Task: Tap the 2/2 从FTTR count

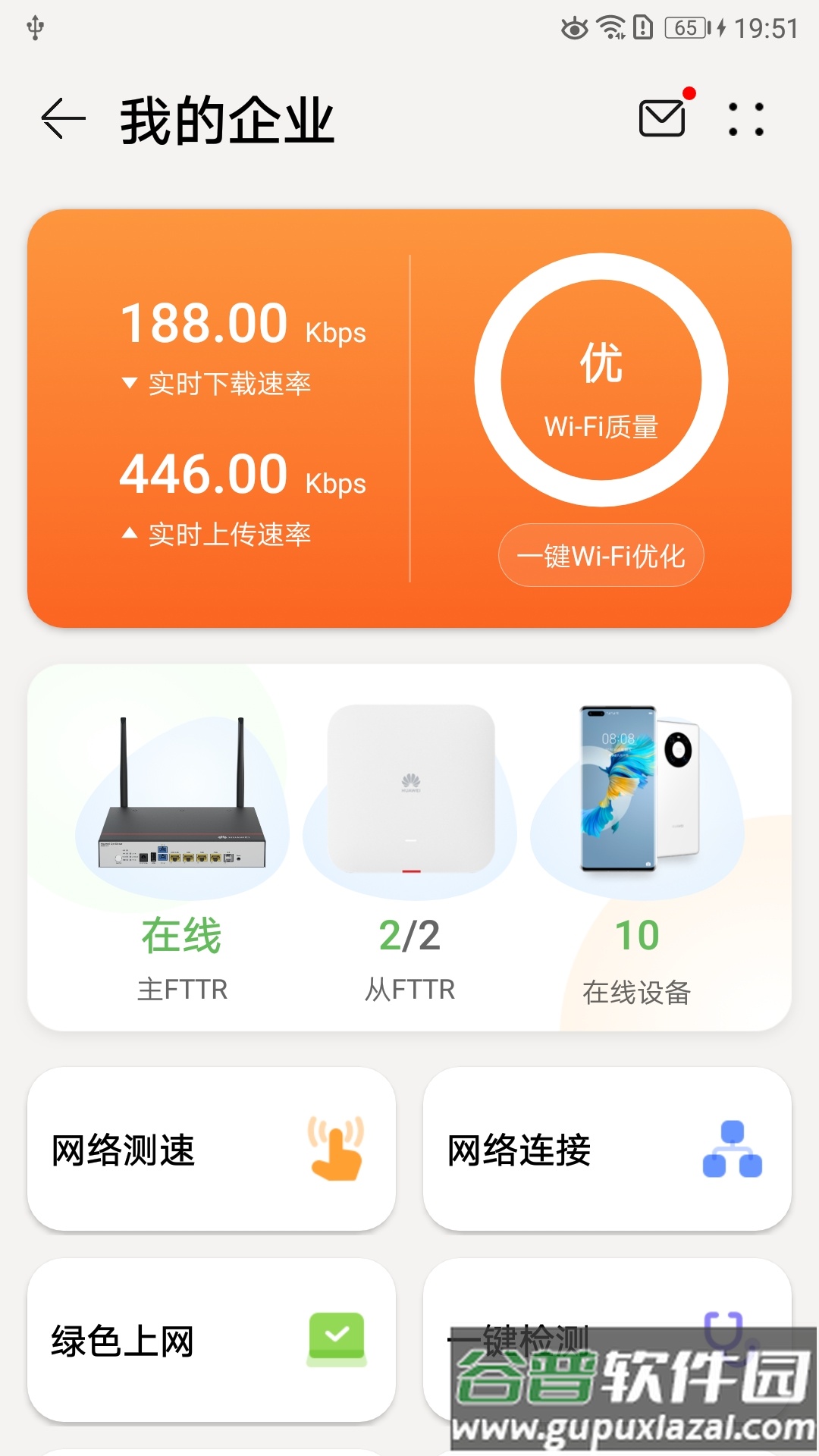Action: tap(409, 935)
